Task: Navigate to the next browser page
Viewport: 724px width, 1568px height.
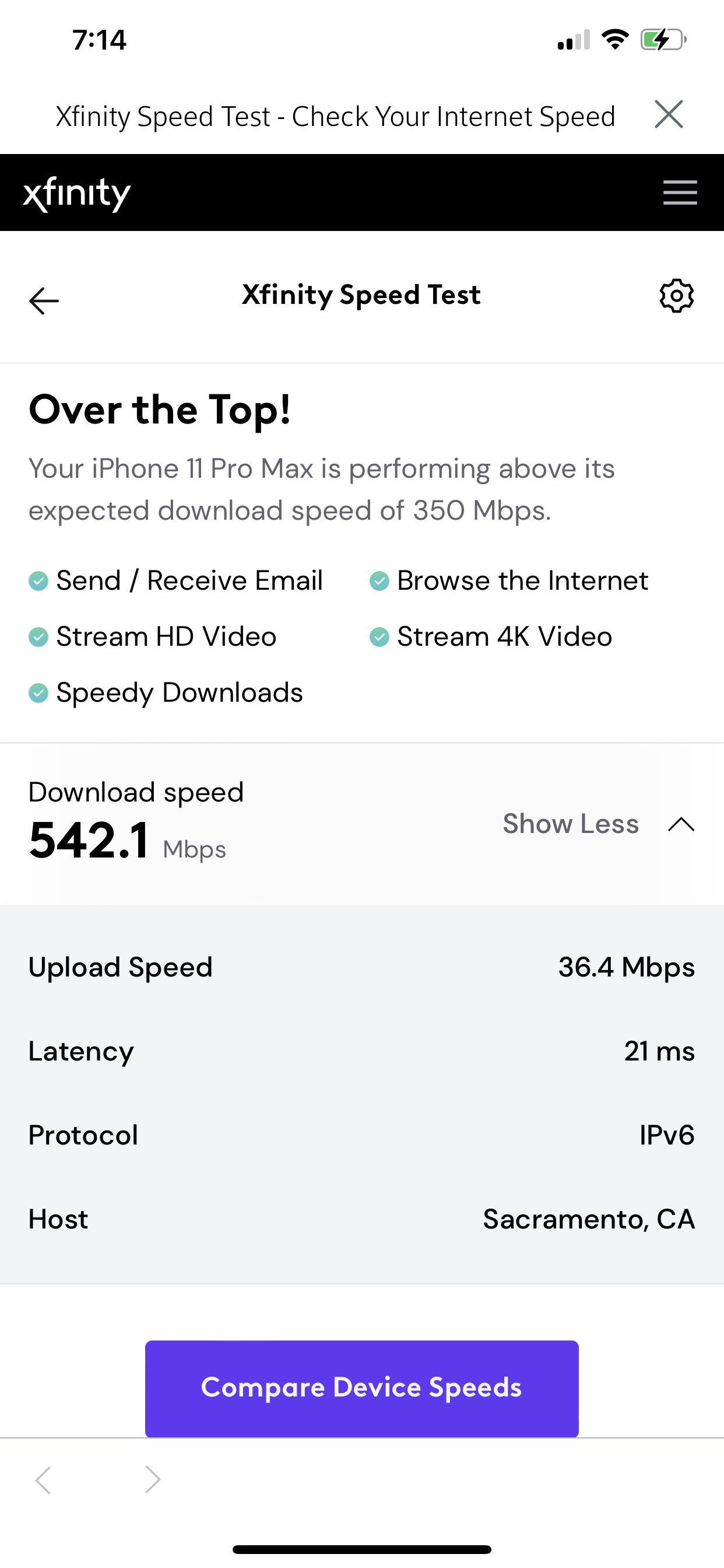Action: coord(153,1480)
